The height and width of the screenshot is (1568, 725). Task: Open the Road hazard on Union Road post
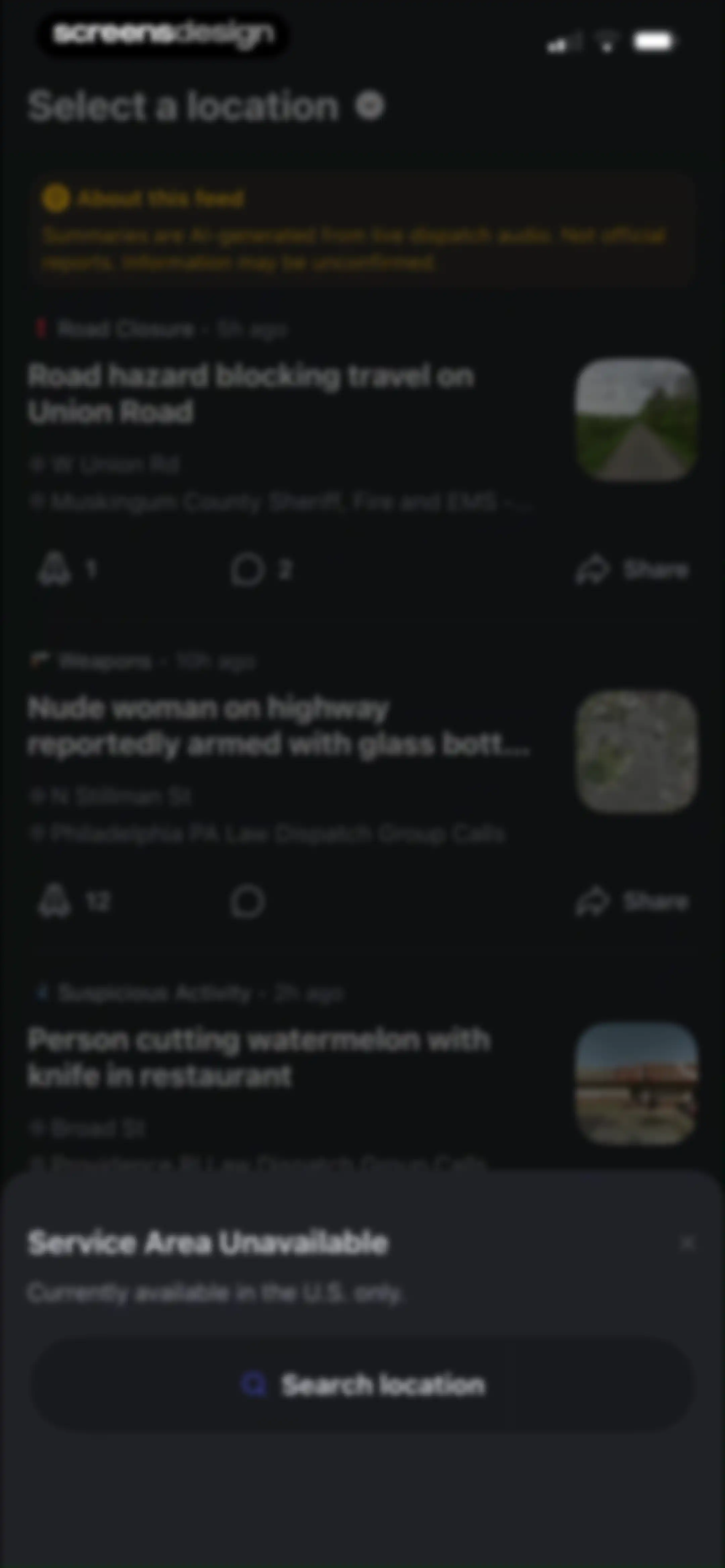pyautogui.click(x=251, y=393)
